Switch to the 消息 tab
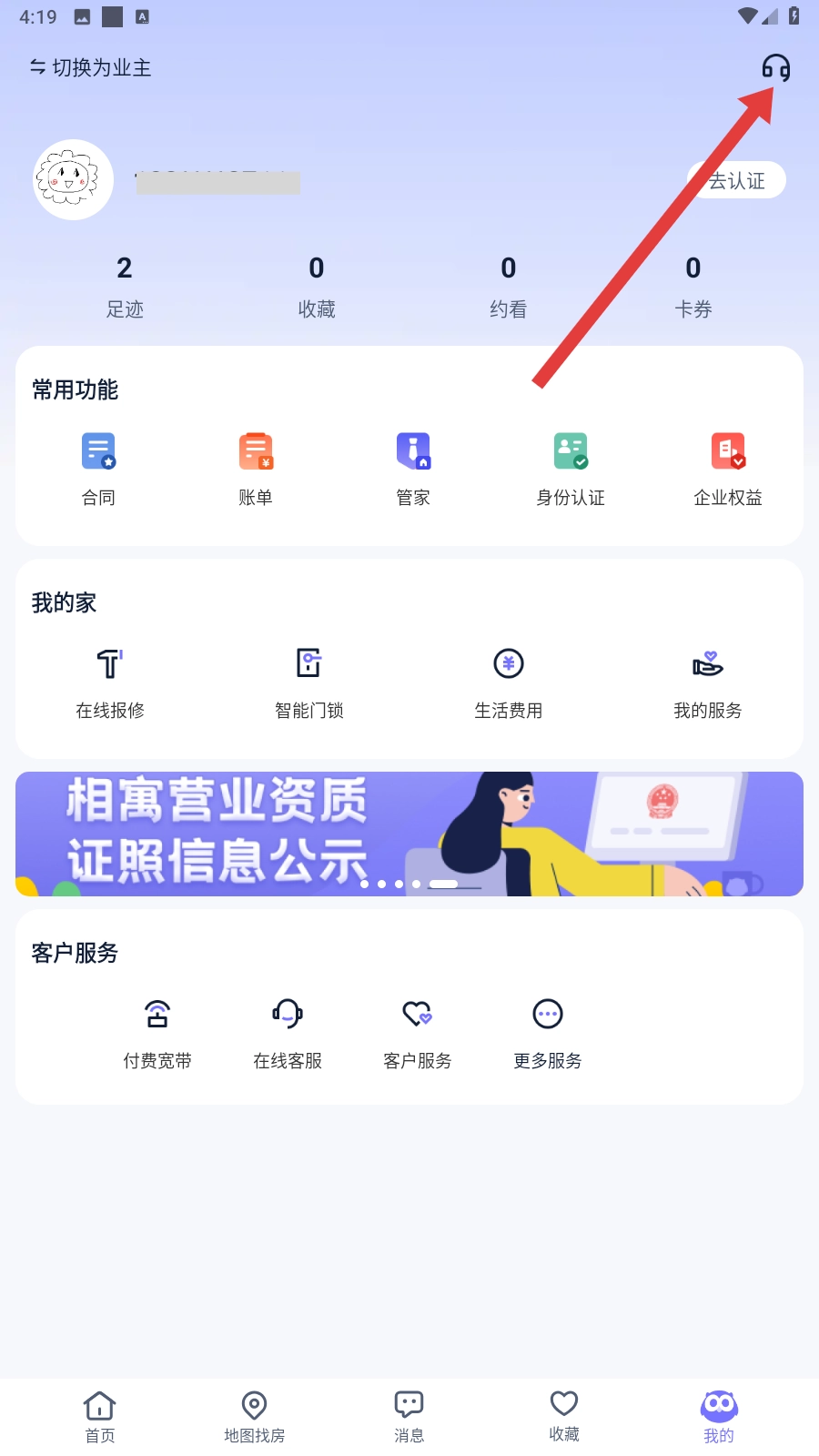The image size is (819, 1456). (x=409, y=1417)
